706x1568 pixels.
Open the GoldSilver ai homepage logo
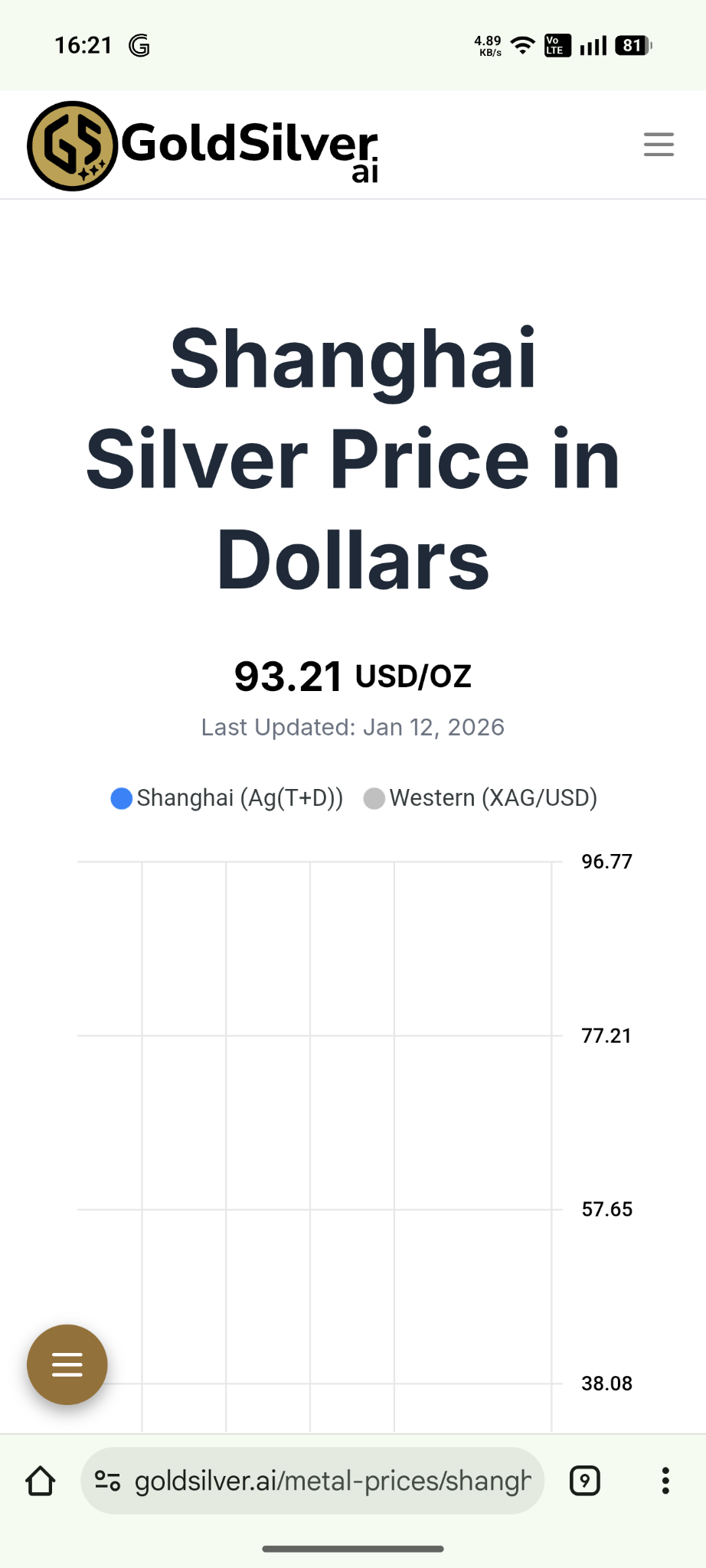coord(203,145)
